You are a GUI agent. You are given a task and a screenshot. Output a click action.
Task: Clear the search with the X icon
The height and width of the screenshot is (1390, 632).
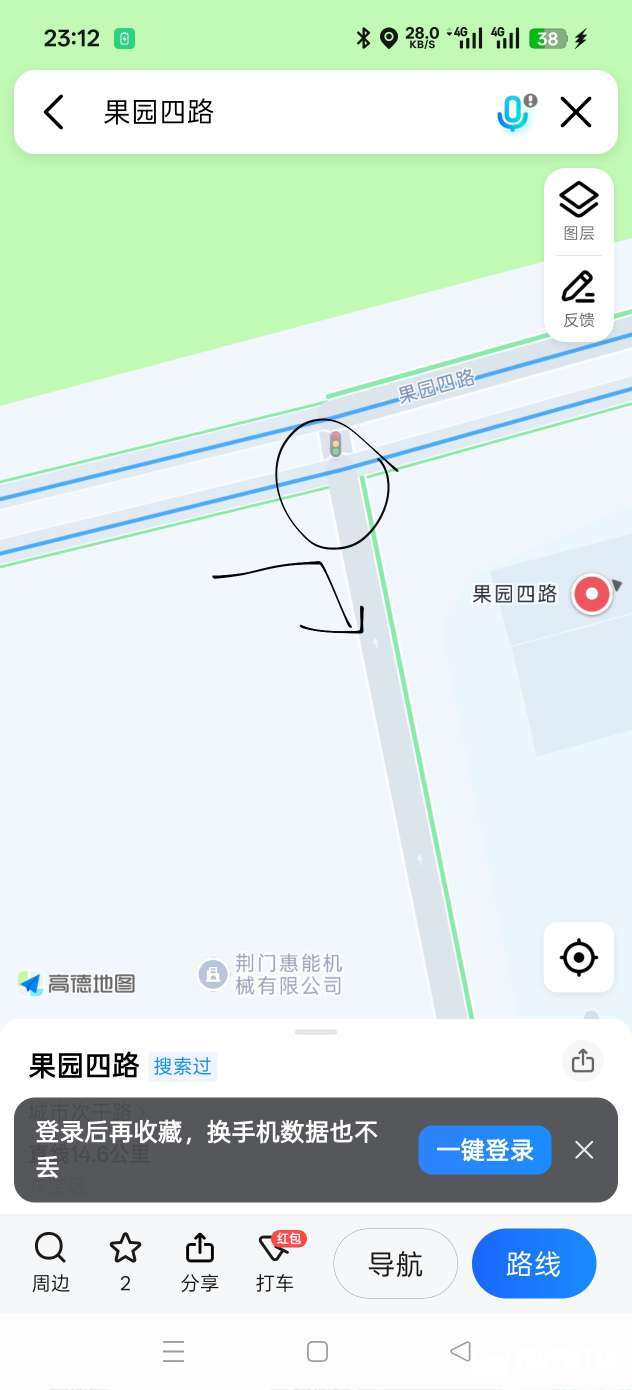pos(576,112)
